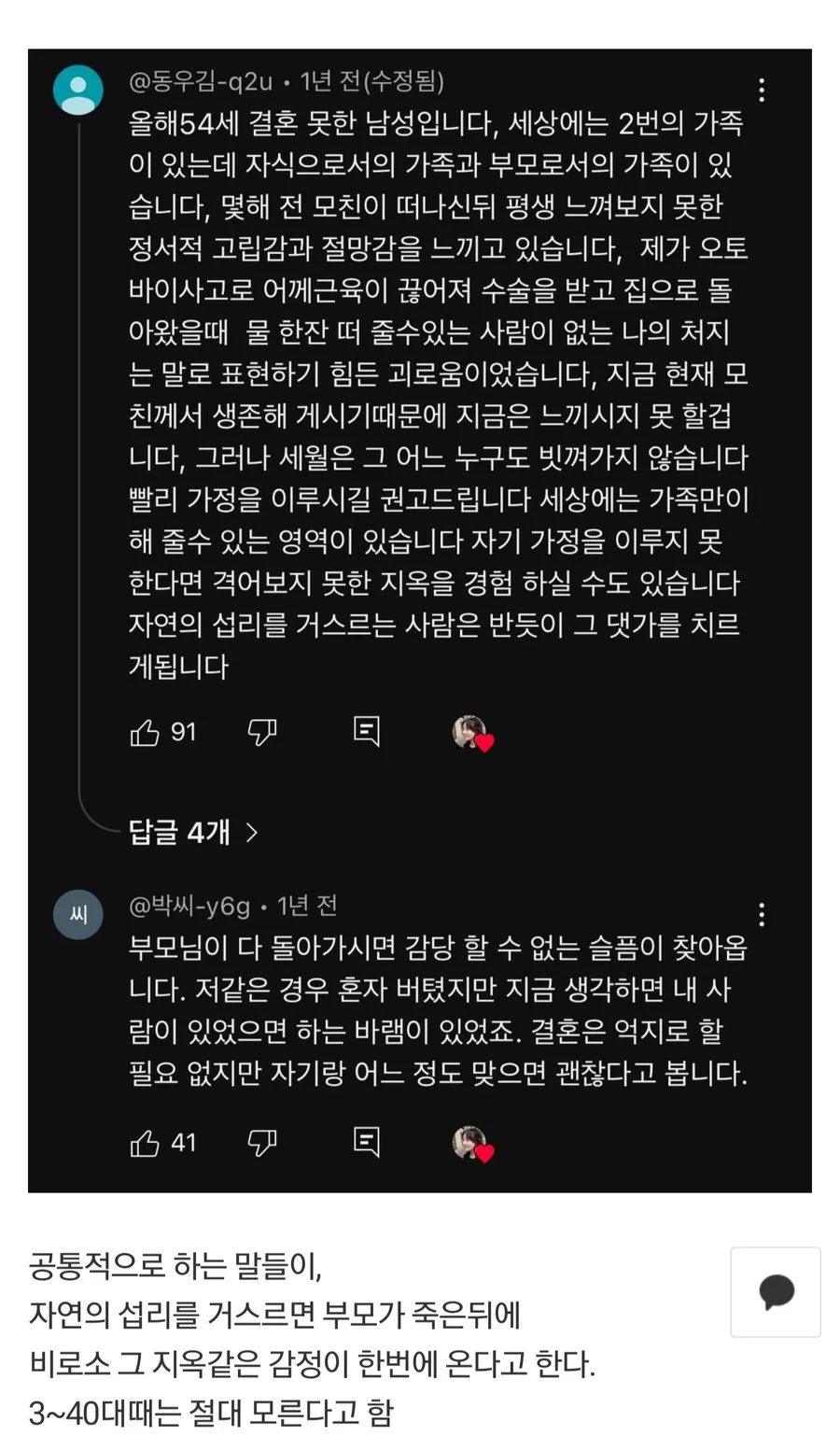Select the 91 like count
The height and width of the screenshot is (1436, 840).
tap(184, 732)
